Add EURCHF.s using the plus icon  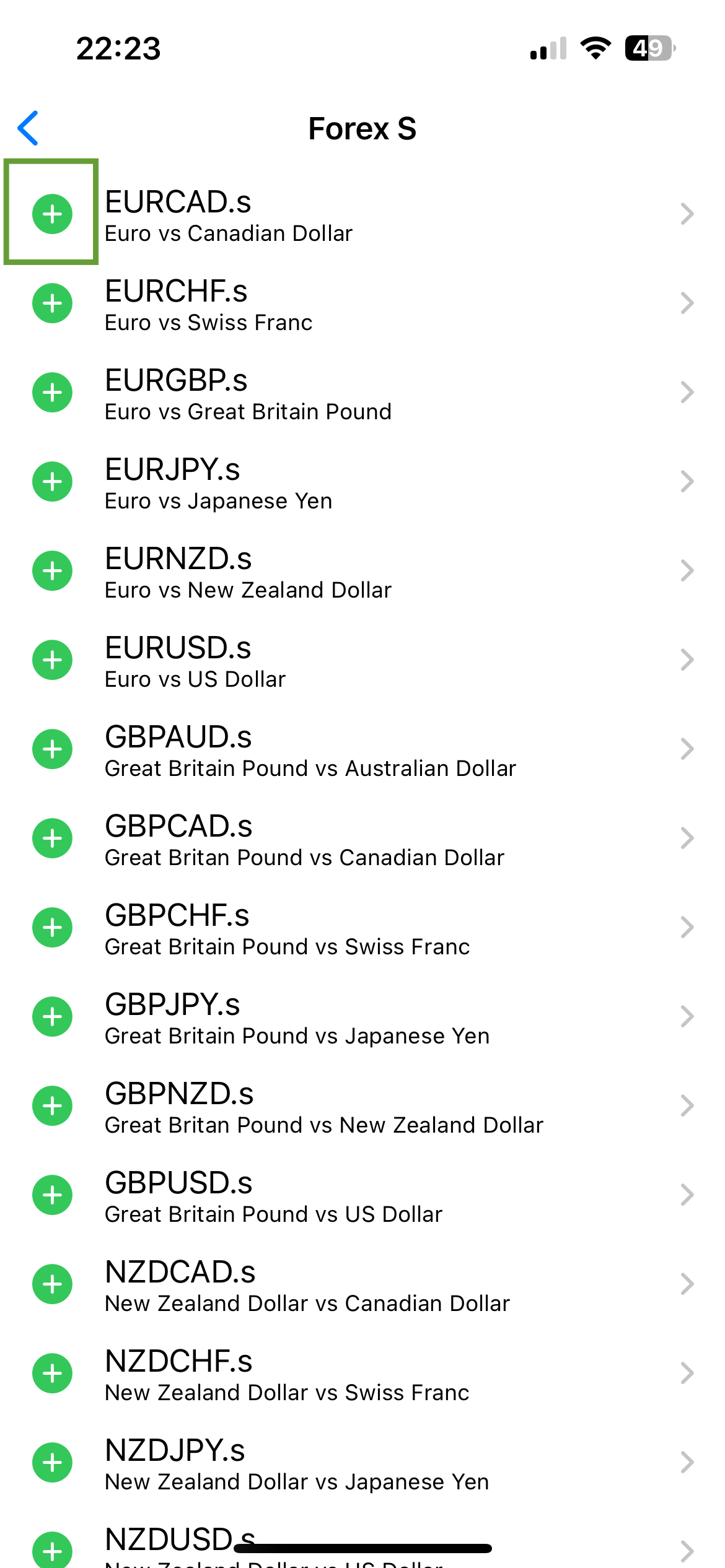point(52,303)
